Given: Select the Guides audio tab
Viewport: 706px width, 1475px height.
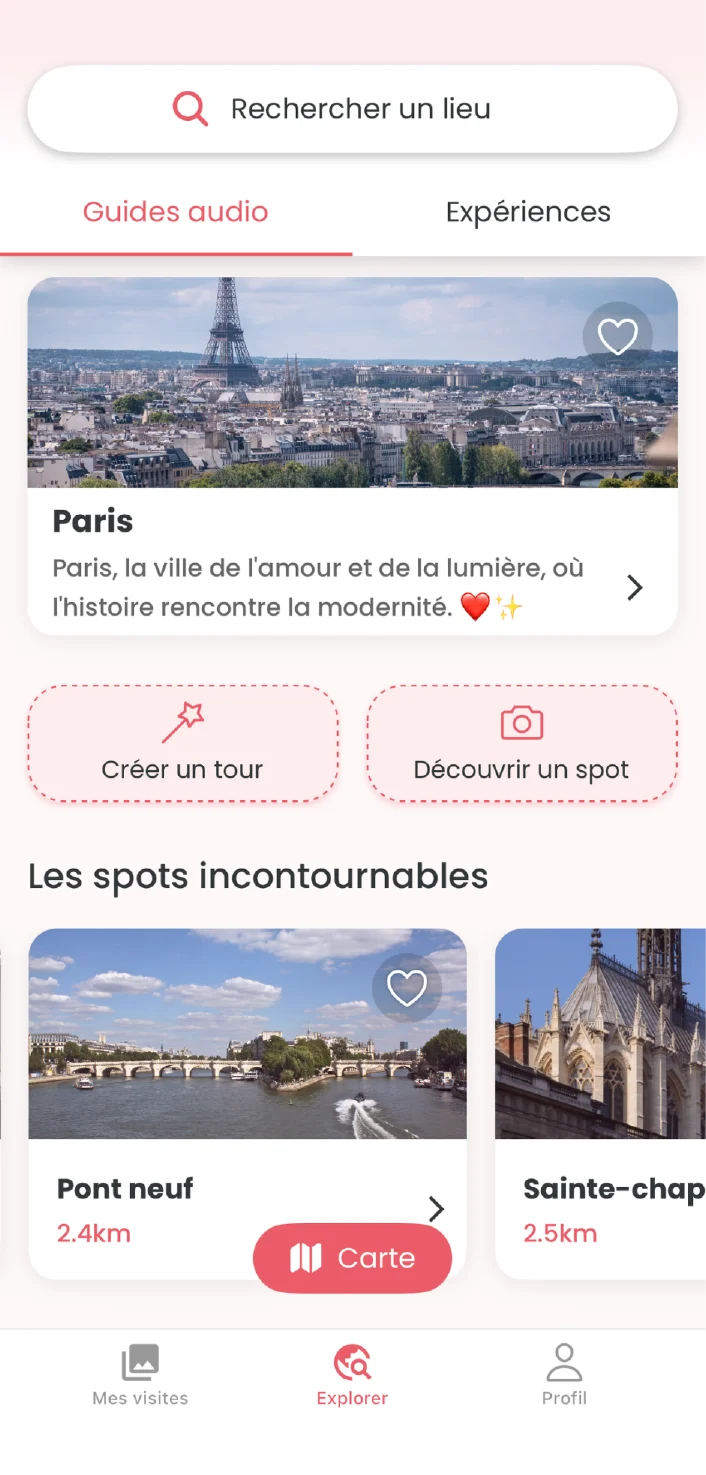Looking at the screenshot, I should [176, 212].
